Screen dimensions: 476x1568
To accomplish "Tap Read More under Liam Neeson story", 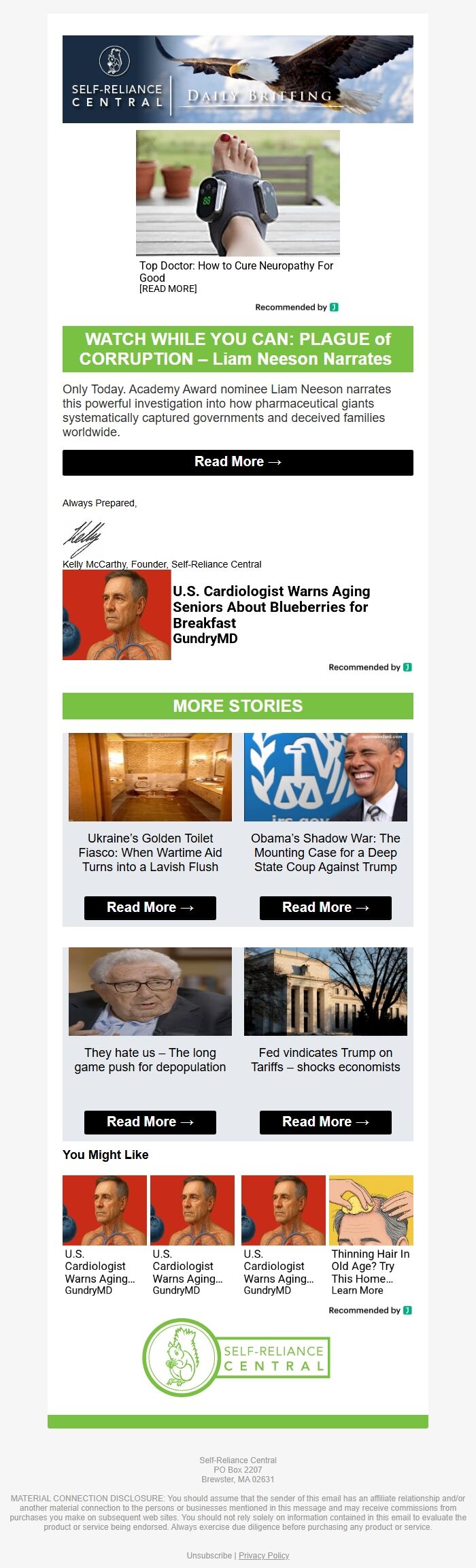I will [x=237, y=462].
